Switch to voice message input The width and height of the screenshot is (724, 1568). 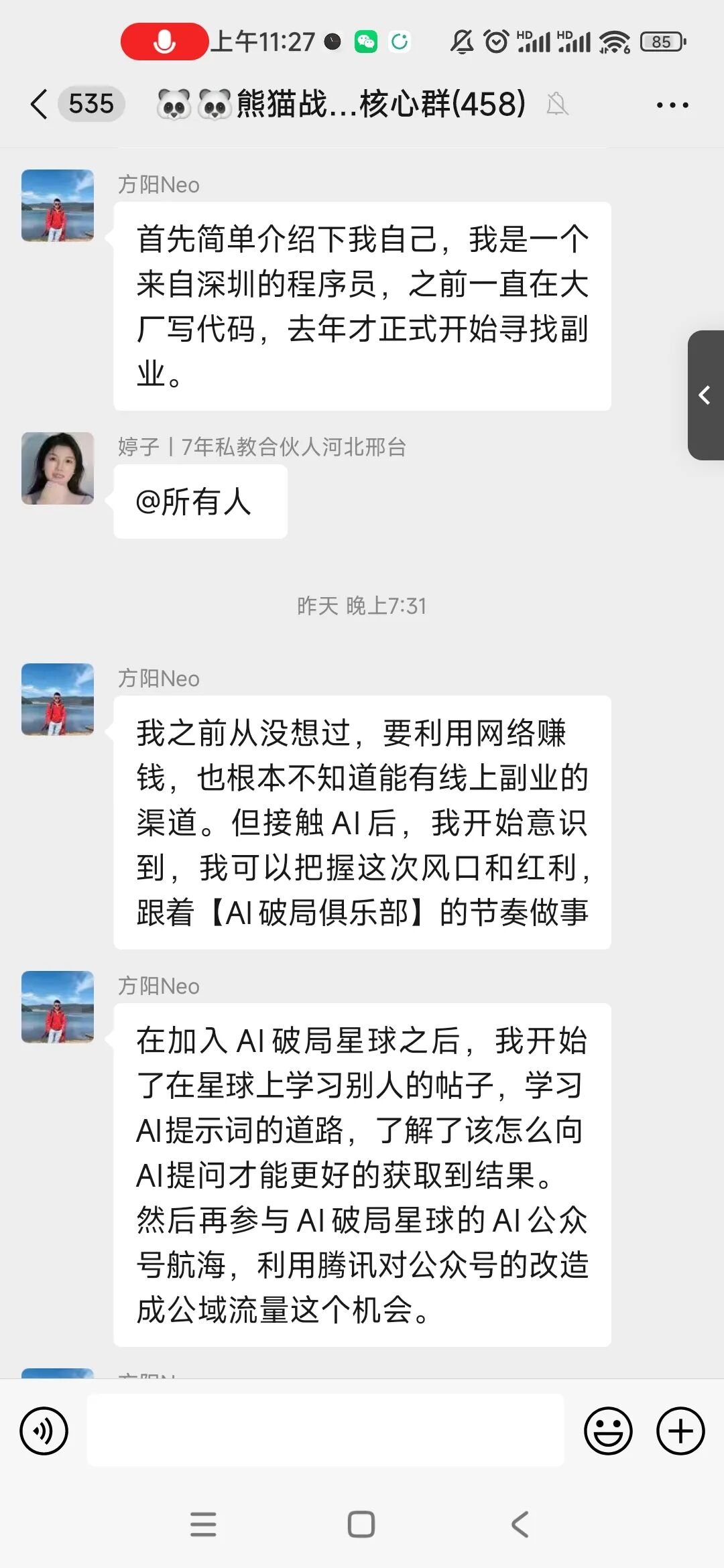[x=44, y=1431]
